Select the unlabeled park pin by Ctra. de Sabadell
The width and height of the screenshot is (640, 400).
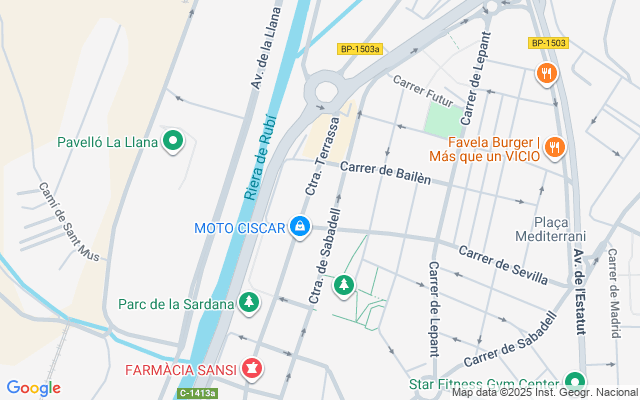[344, 286]
